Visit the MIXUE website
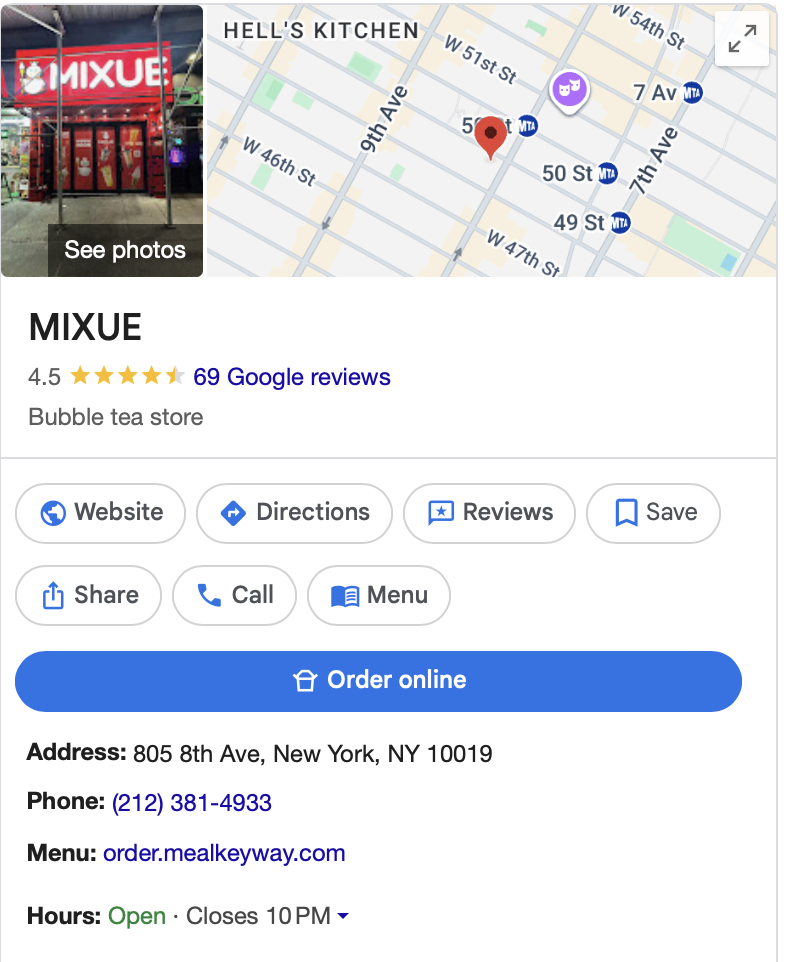The image size is (802, 962). 101,512
